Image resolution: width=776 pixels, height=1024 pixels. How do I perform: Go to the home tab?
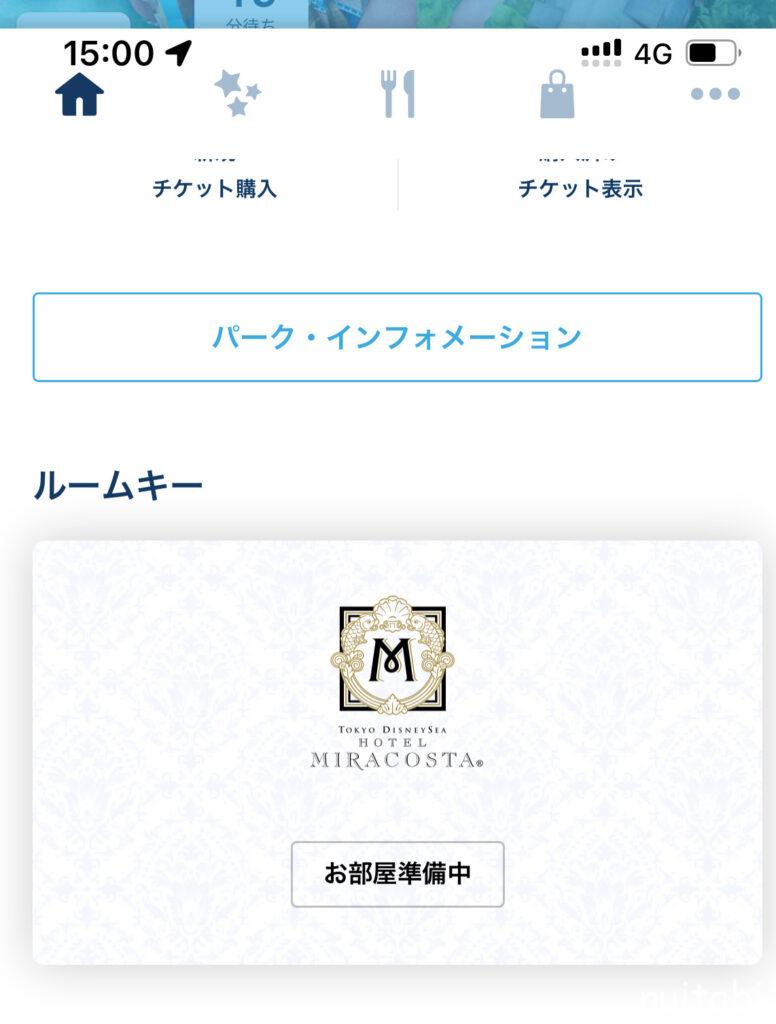79,95
